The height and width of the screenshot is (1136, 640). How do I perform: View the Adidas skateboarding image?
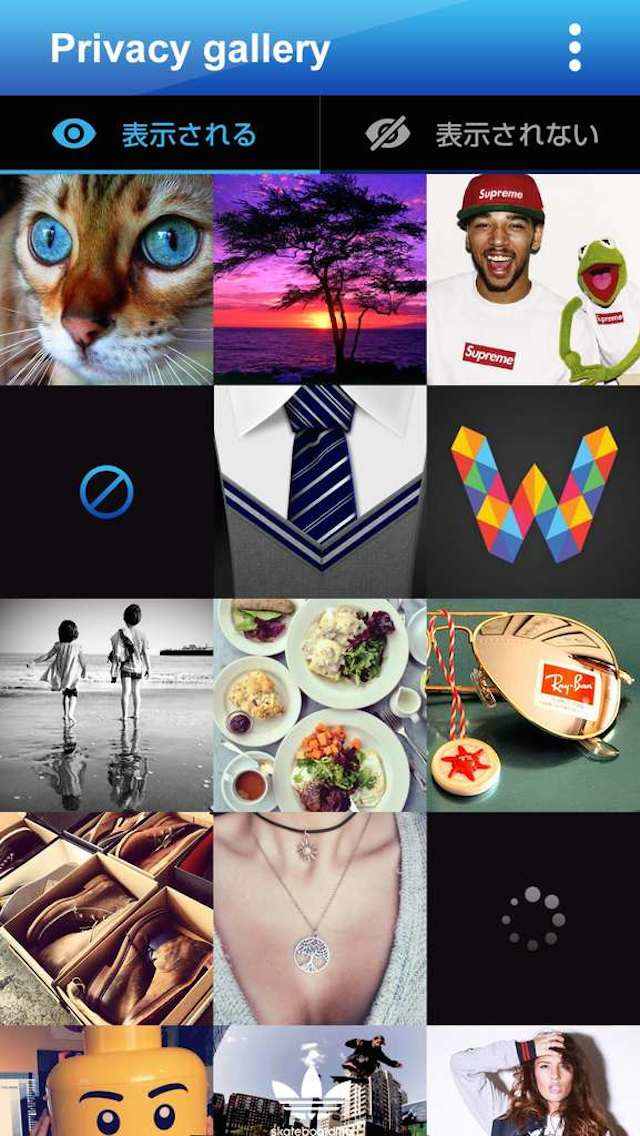320,1082
